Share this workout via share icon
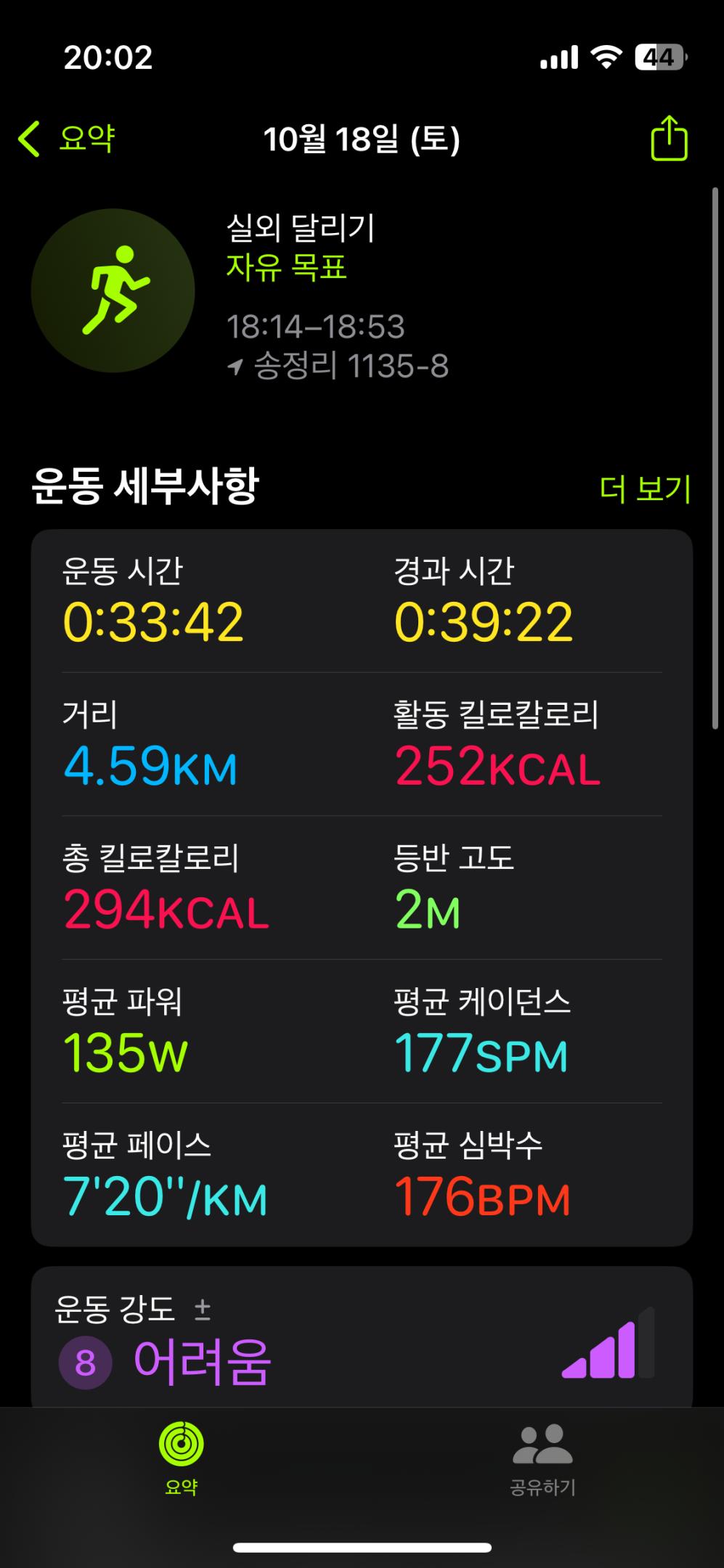The width and height of the screenshot is (724, 1568). click(x=668, y=139)
